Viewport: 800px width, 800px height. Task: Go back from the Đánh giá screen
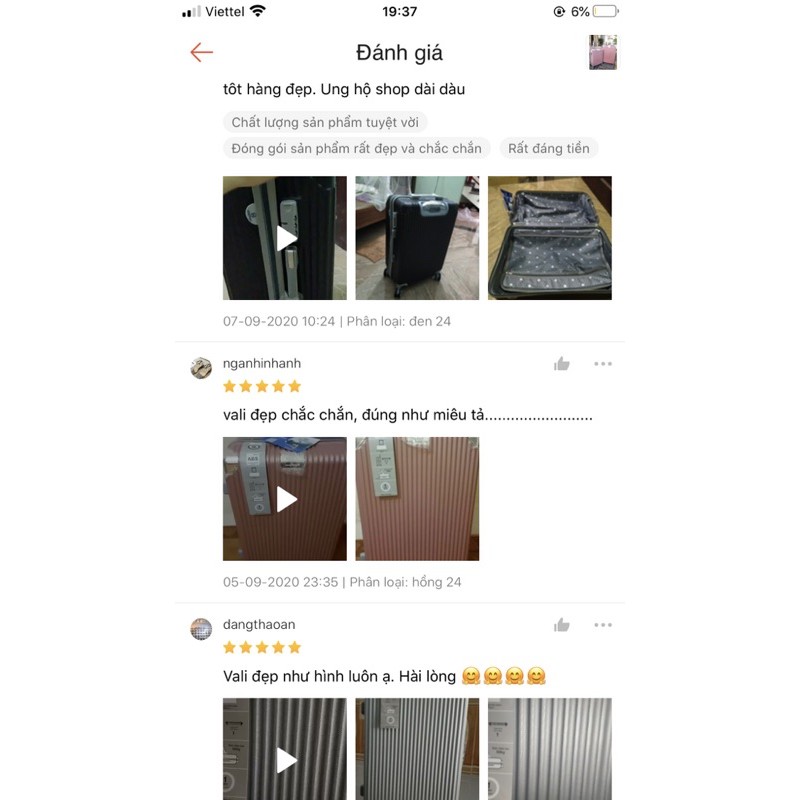[202, 53]
